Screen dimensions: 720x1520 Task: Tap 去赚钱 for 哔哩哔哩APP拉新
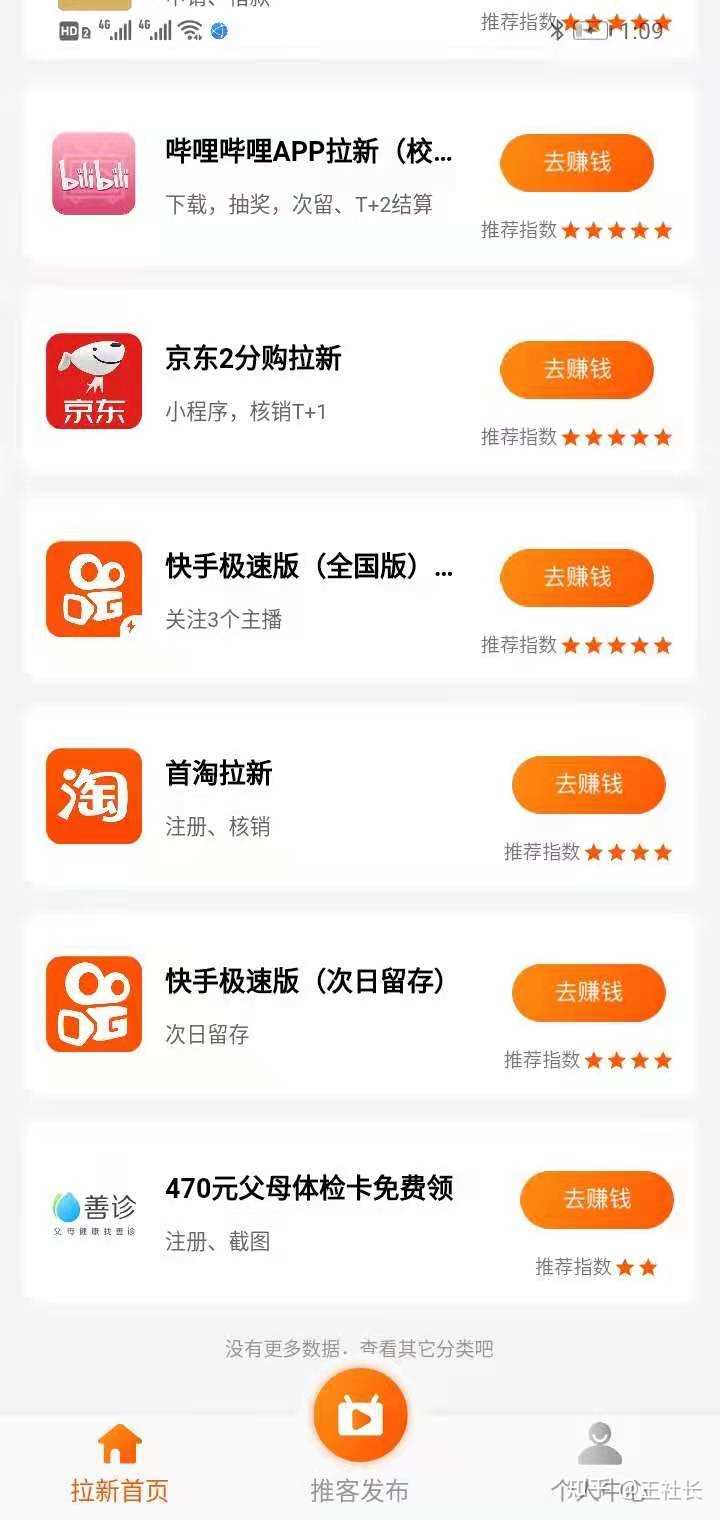pyautogui.click(x=577, y=162)
